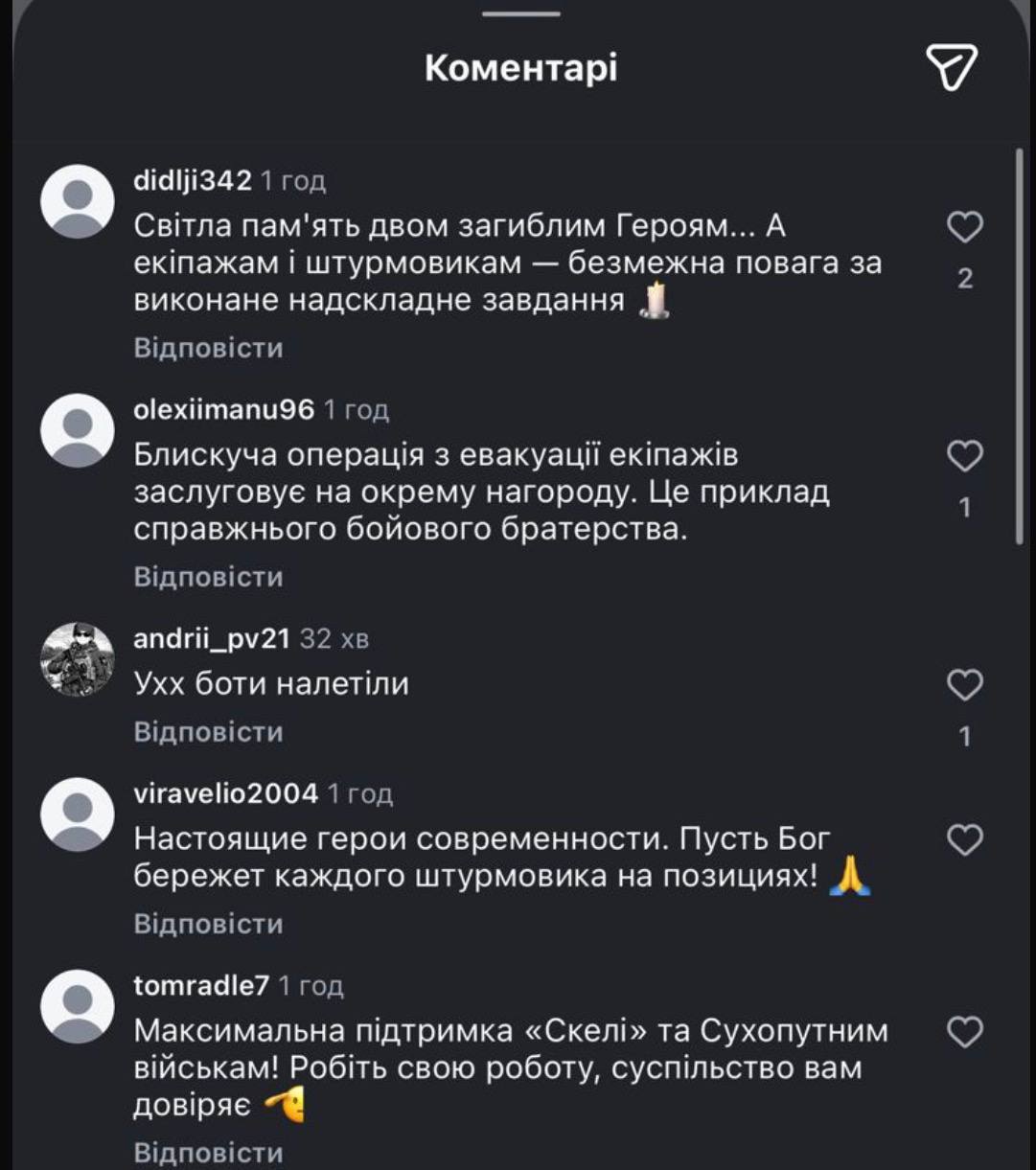
Task: Like viravelio2004's comment
Action: pyautogui.click(x=964, y=840)
